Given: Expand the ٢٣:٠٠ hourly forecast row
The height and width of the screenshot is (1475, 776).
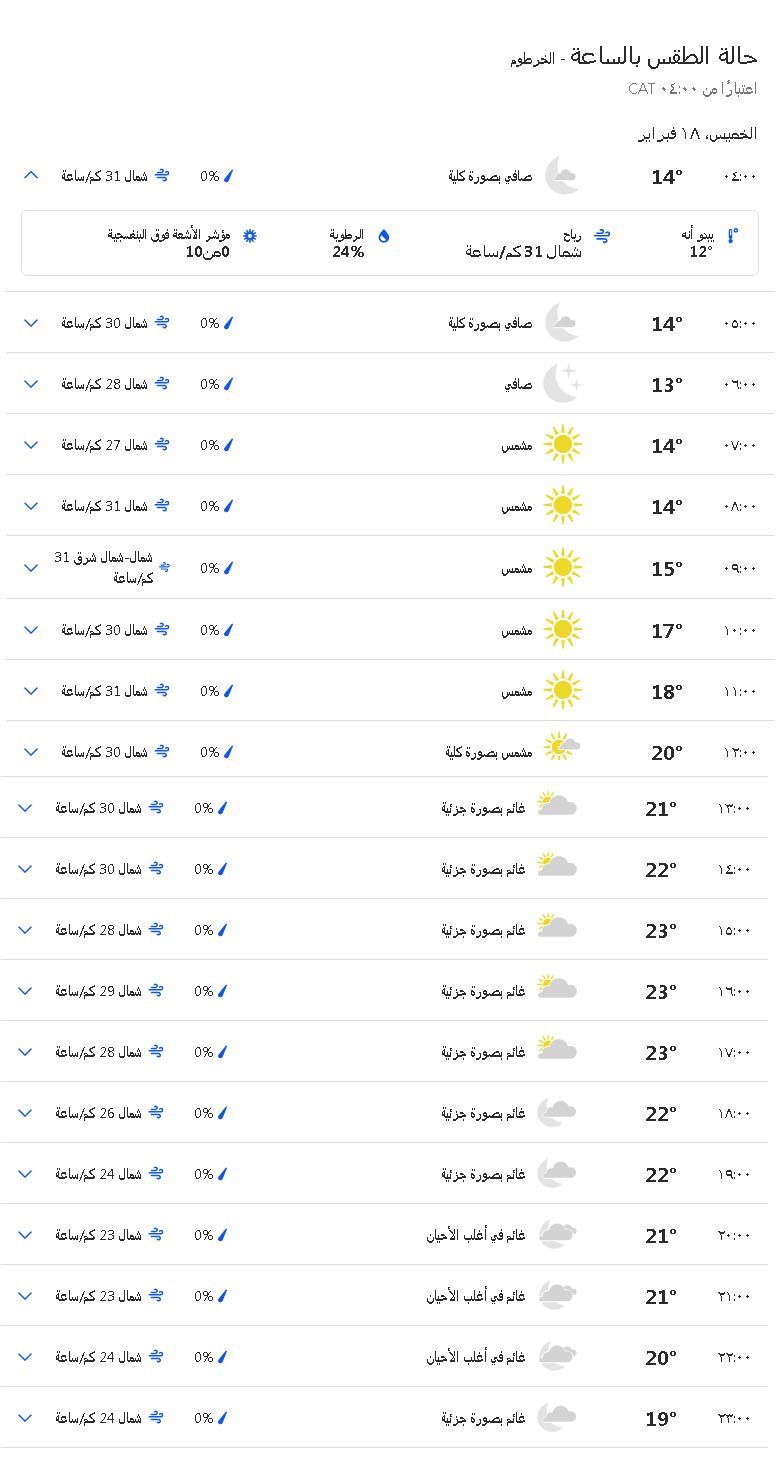Looking at the screenshot, I should coord(25,1418).
